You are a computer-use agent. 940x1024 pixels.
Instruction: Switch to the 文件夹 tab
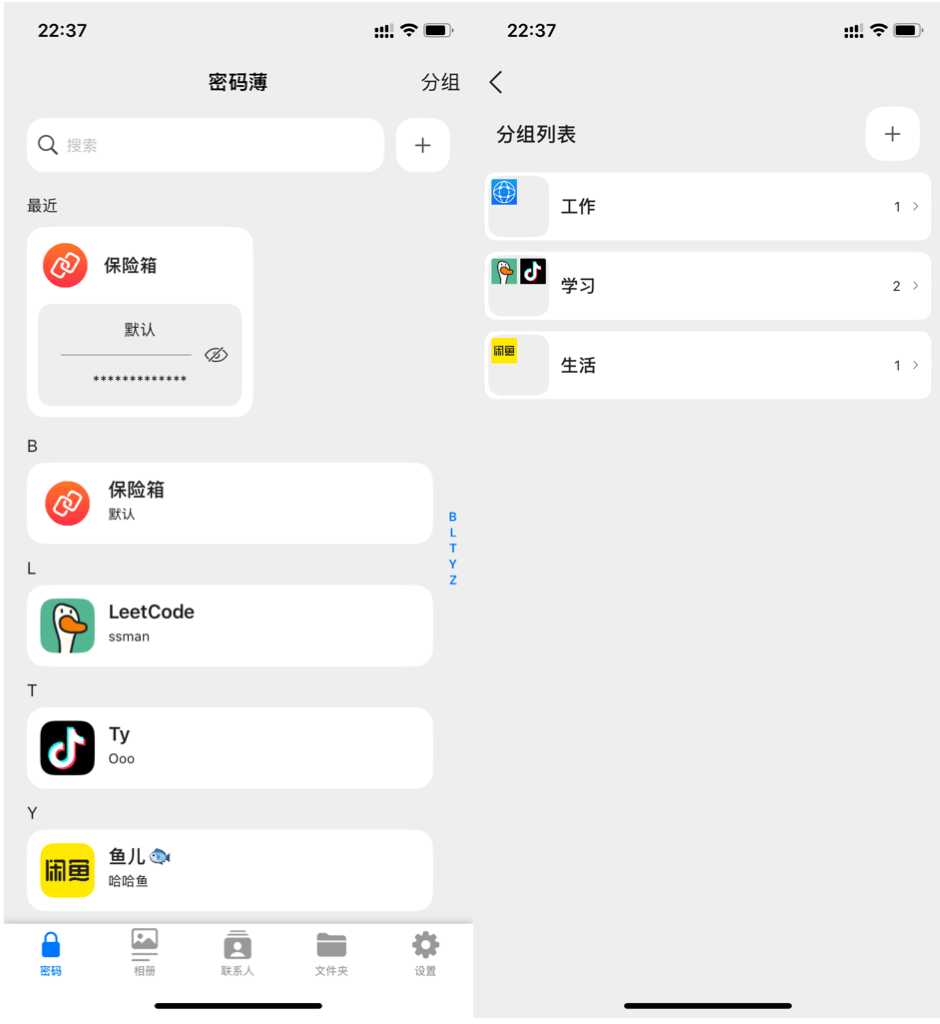331,953
